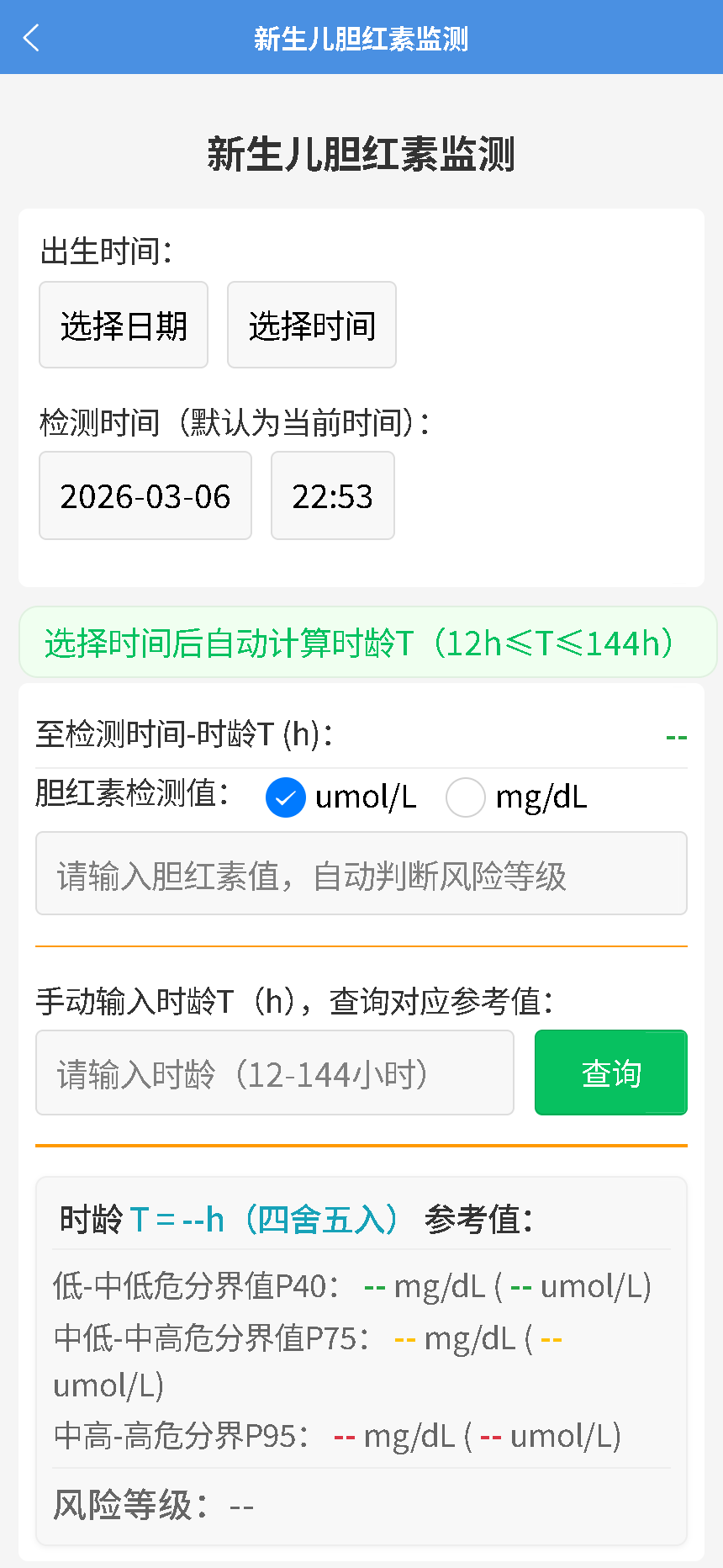Tap the bilirubin value input field
The height and width of the screenshot is (1568, 723).
click(361, 873)
